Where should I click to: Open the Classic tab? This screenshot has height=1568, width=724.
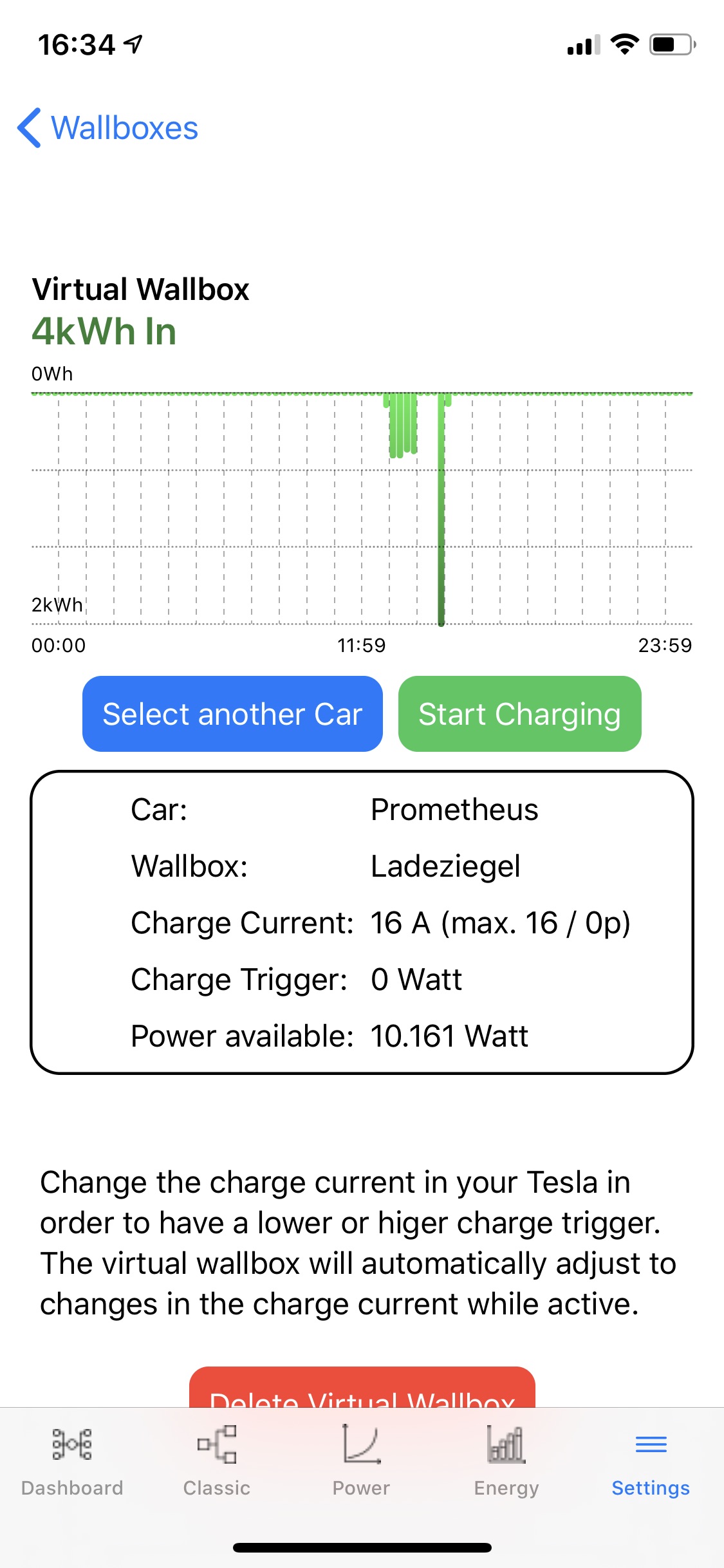217,1461
